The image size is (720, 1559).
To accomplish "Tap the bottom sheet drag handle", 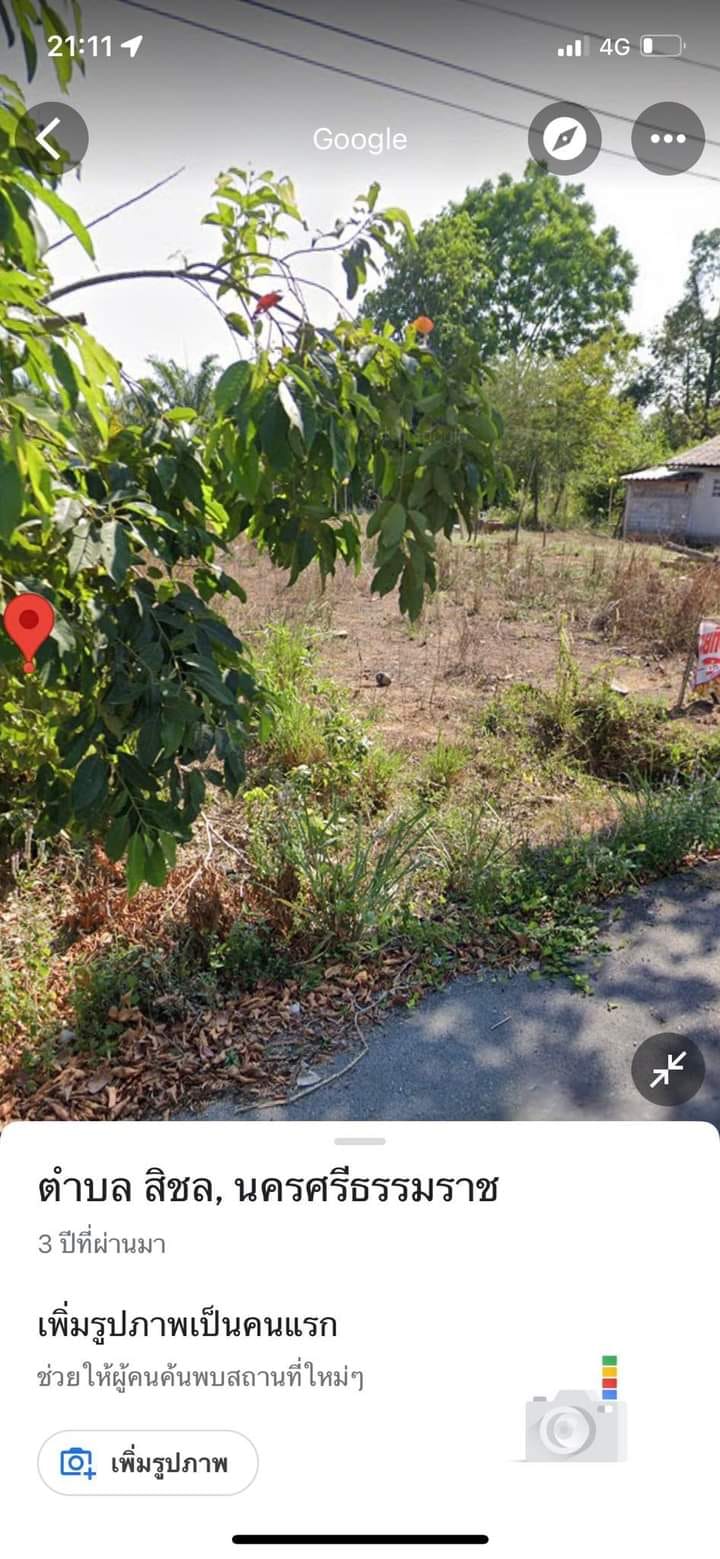I will pyautogui.click(x=360, y=1141).
